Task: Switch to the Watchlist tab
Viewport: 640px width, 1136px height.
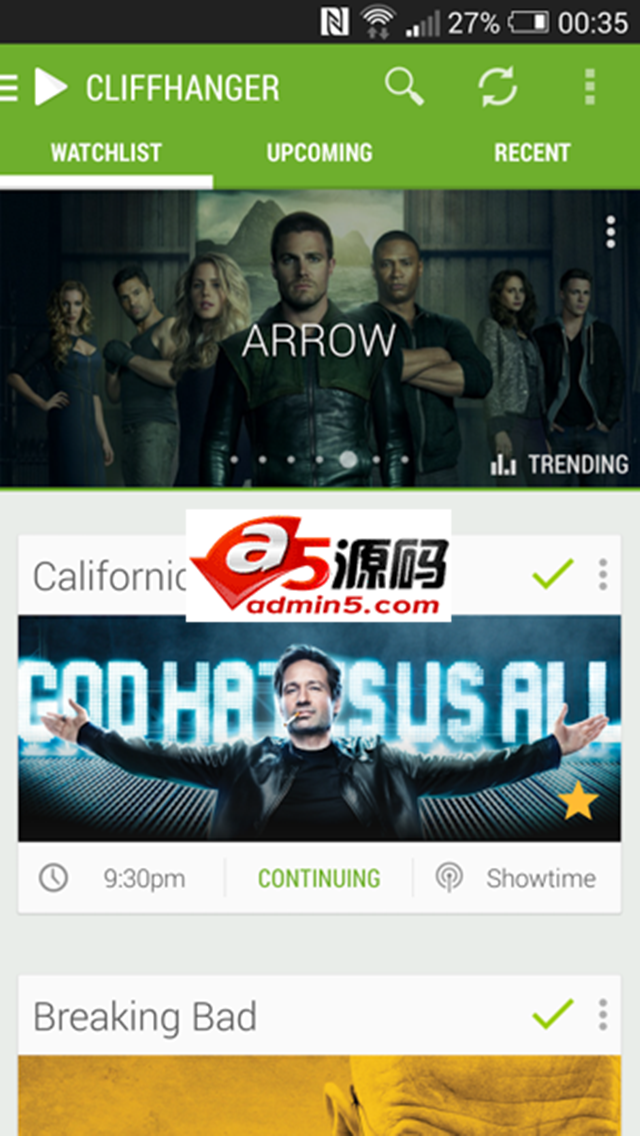Action: (106, 153)
